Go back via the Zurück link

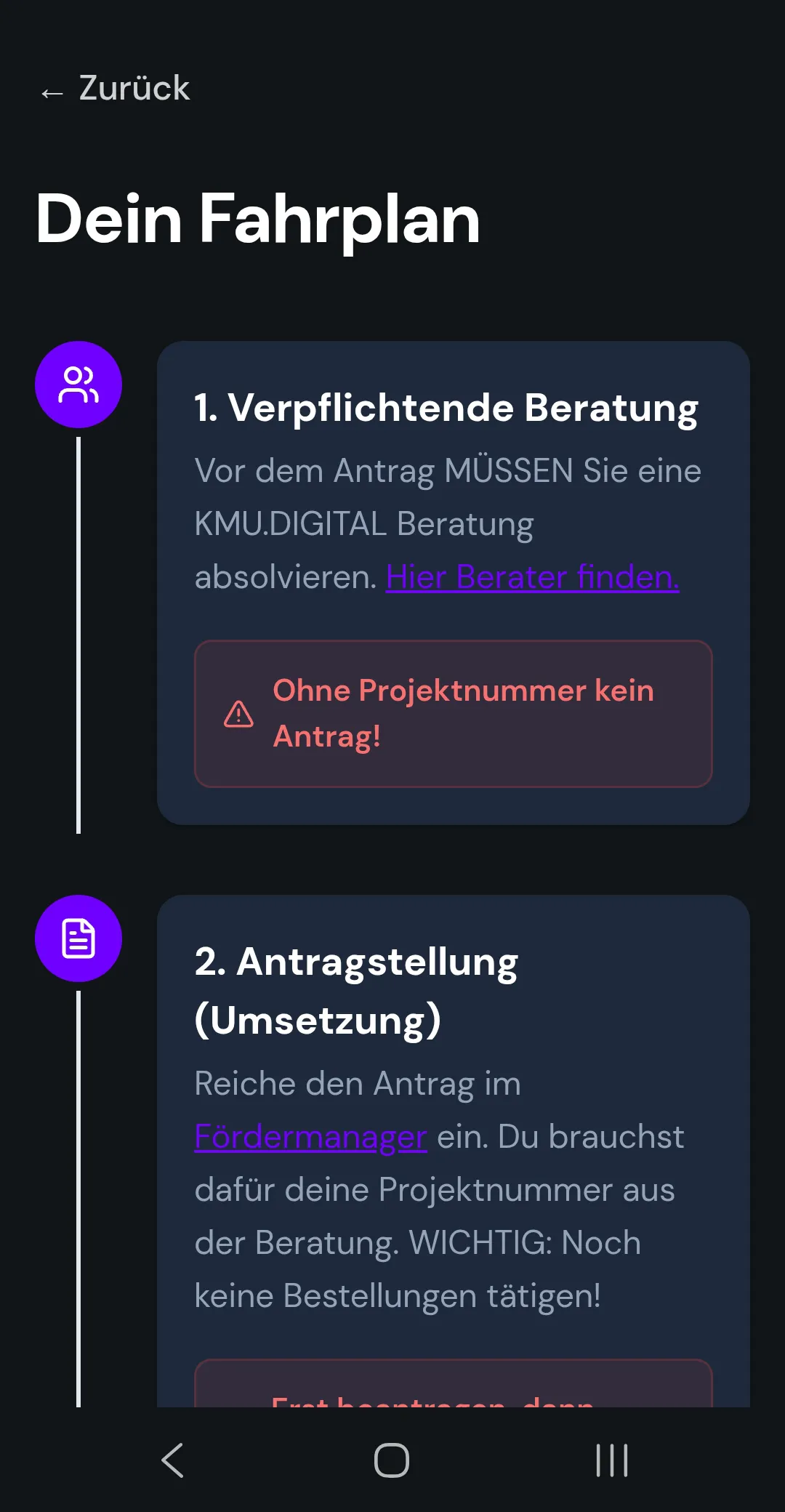coord(116,89)
